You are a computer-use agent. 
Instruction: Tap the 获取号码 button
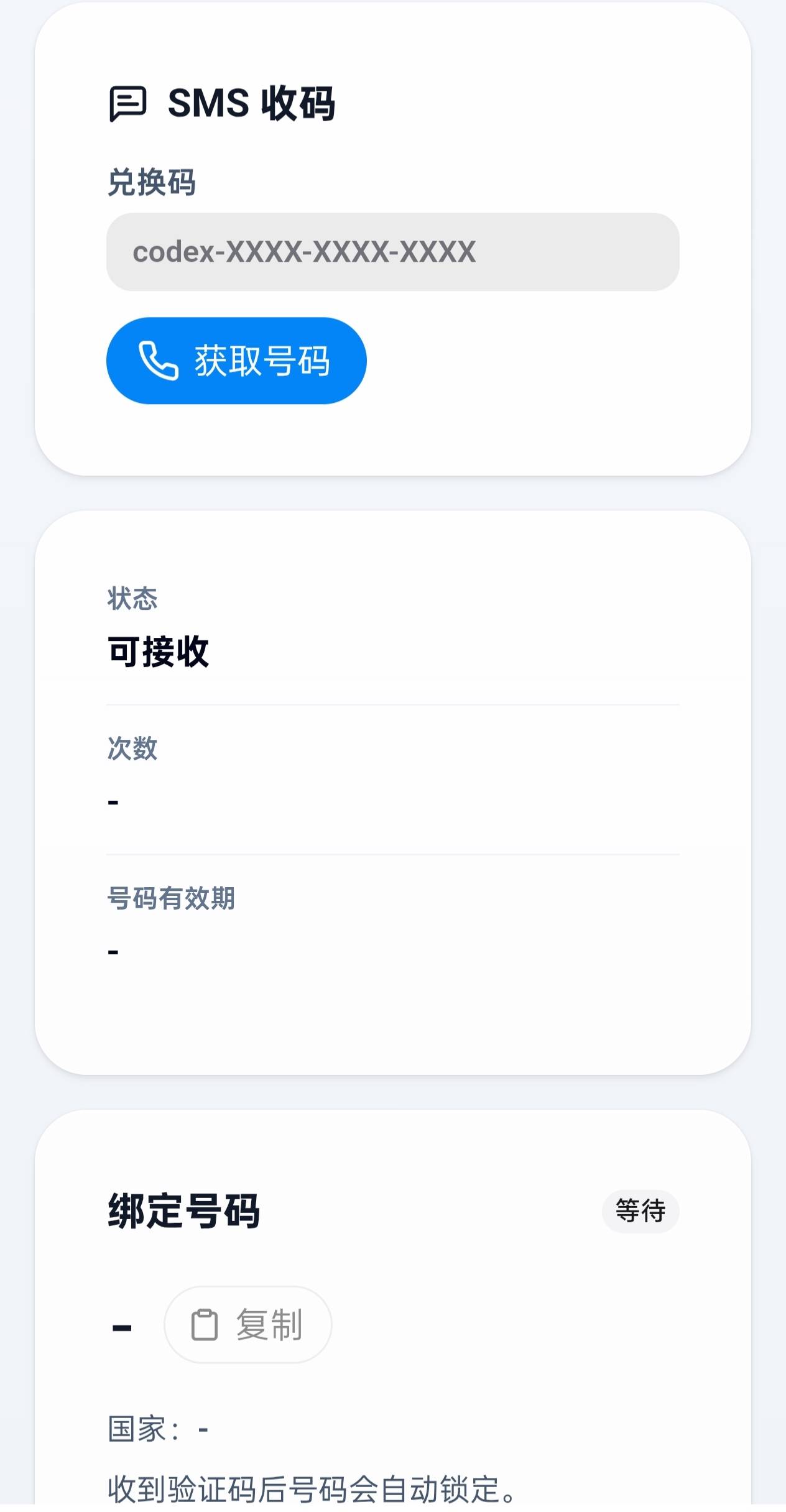tap(236, 361)
